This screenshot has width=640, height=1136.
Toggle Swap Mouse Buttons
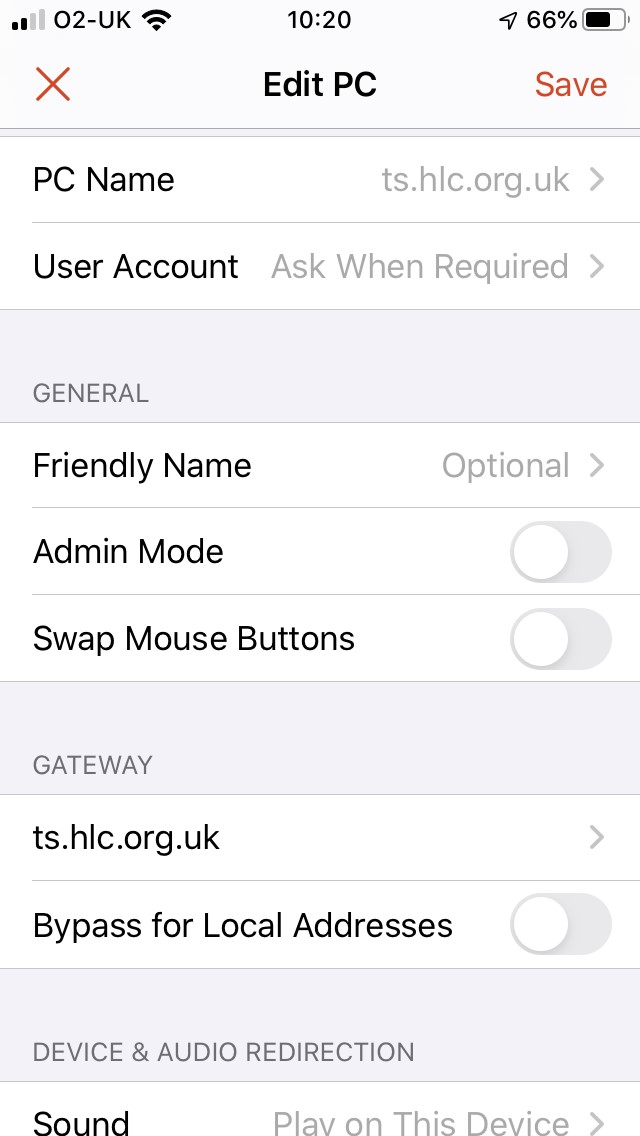coord(560,638)
